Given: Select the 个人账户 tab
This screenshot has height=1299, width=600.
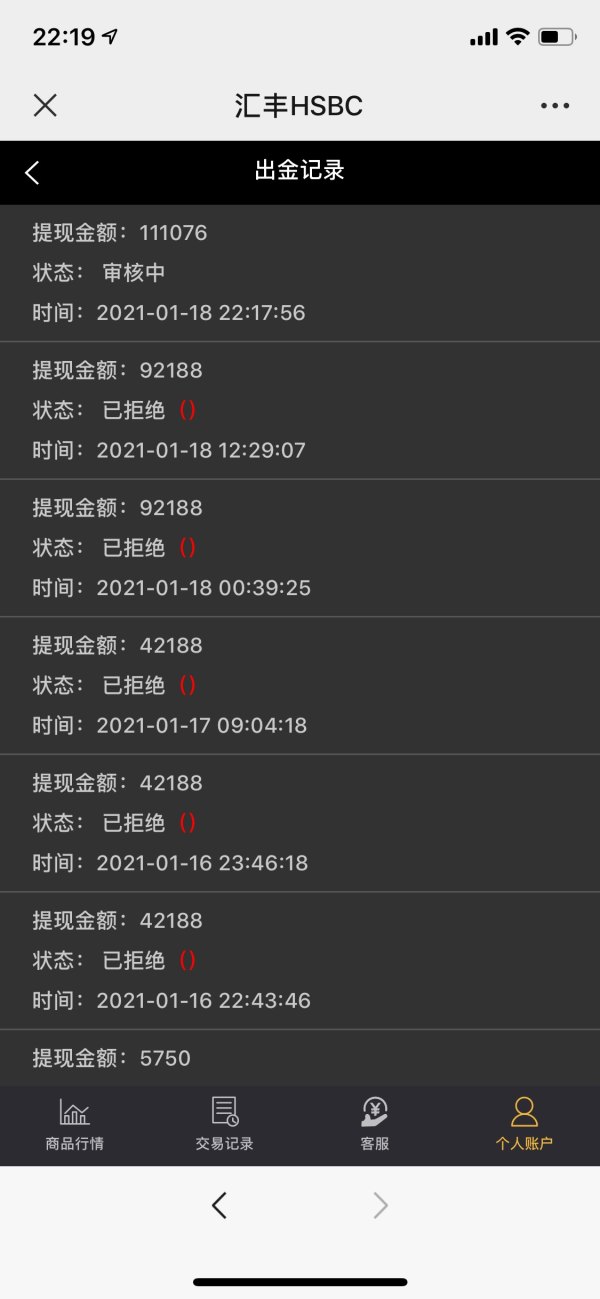Looking at the screenshot, I should (x=524, y=1123).
